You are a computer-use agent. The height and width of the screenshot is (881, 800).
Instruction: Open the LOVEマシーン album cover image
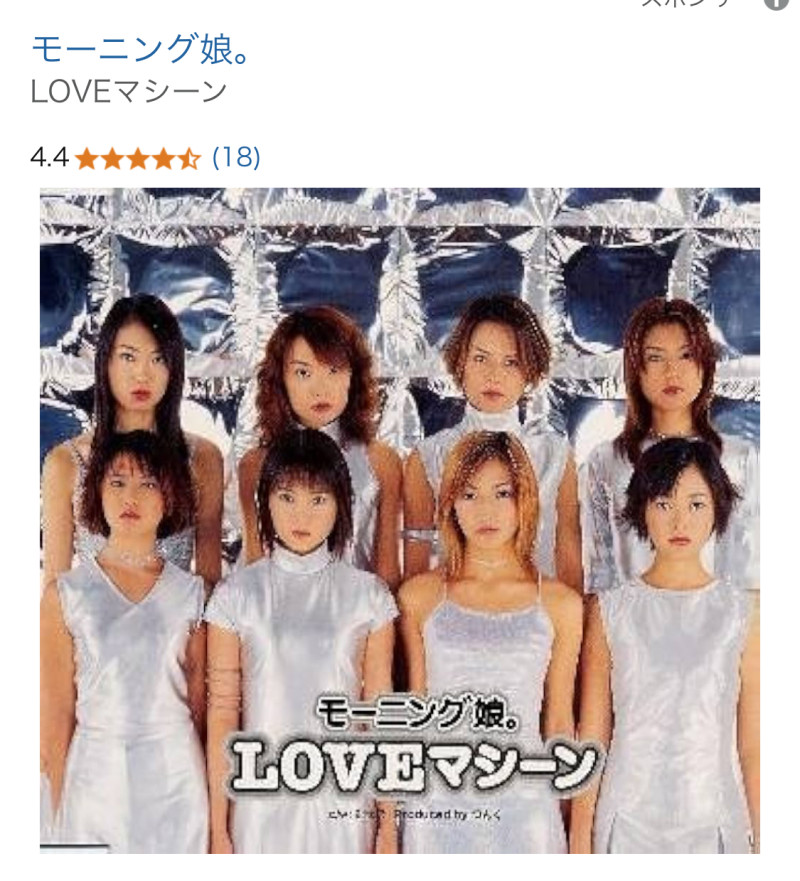(400, 520)
